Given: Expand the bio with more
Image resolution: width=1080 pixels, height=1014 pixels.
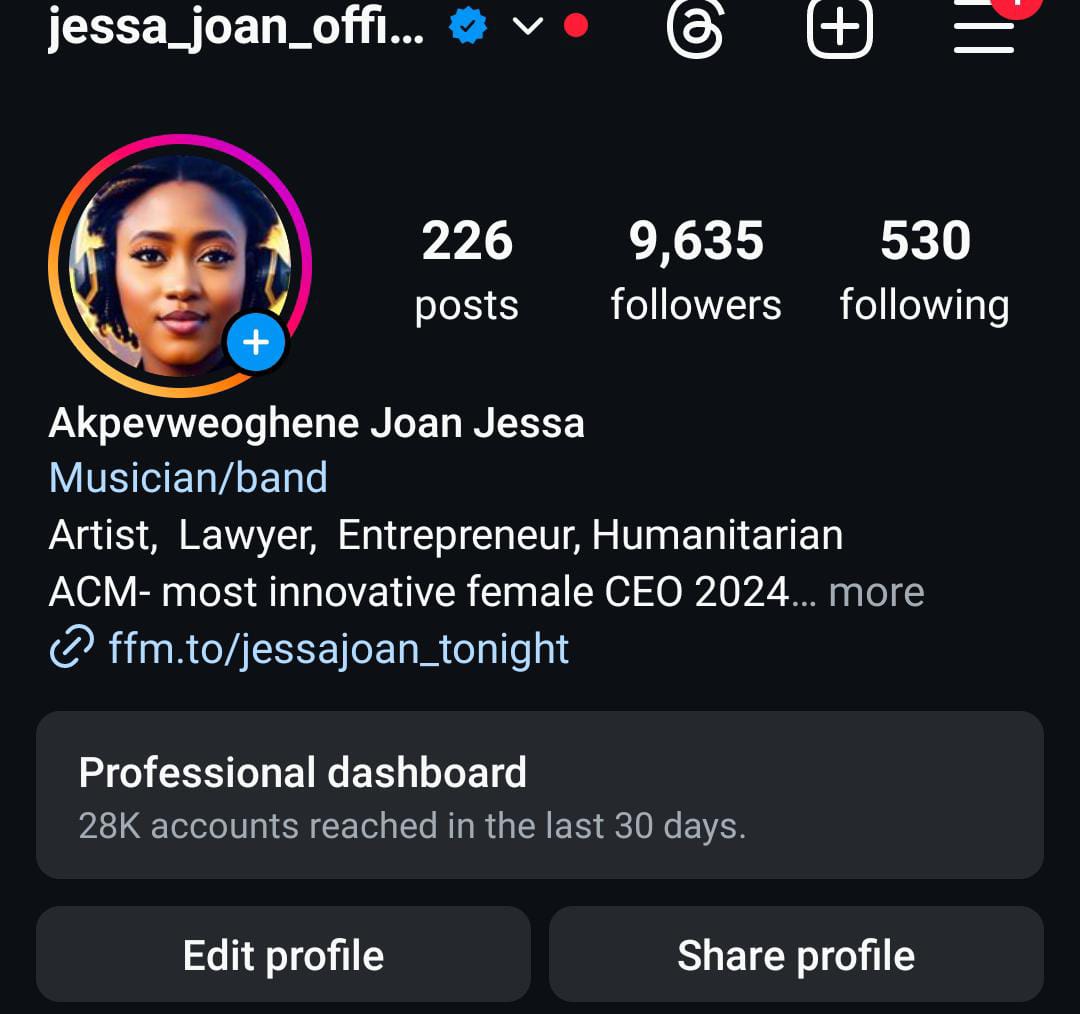Looking at the screenshot, I should pyautogui.click(x=876, y=592).
